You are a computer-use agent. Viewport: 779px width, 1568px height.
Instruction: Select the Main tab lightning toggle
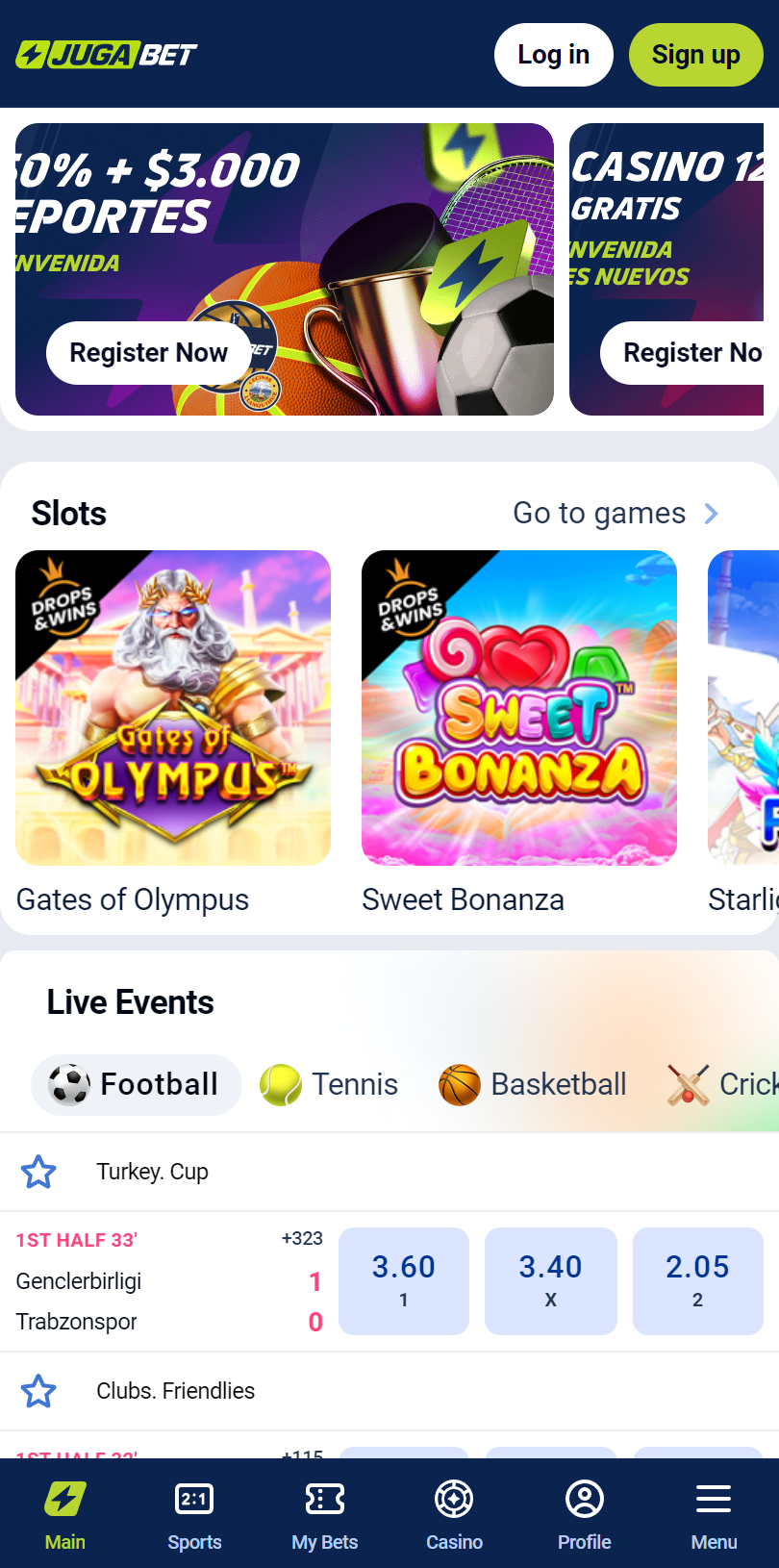[x=64, y=1499]
